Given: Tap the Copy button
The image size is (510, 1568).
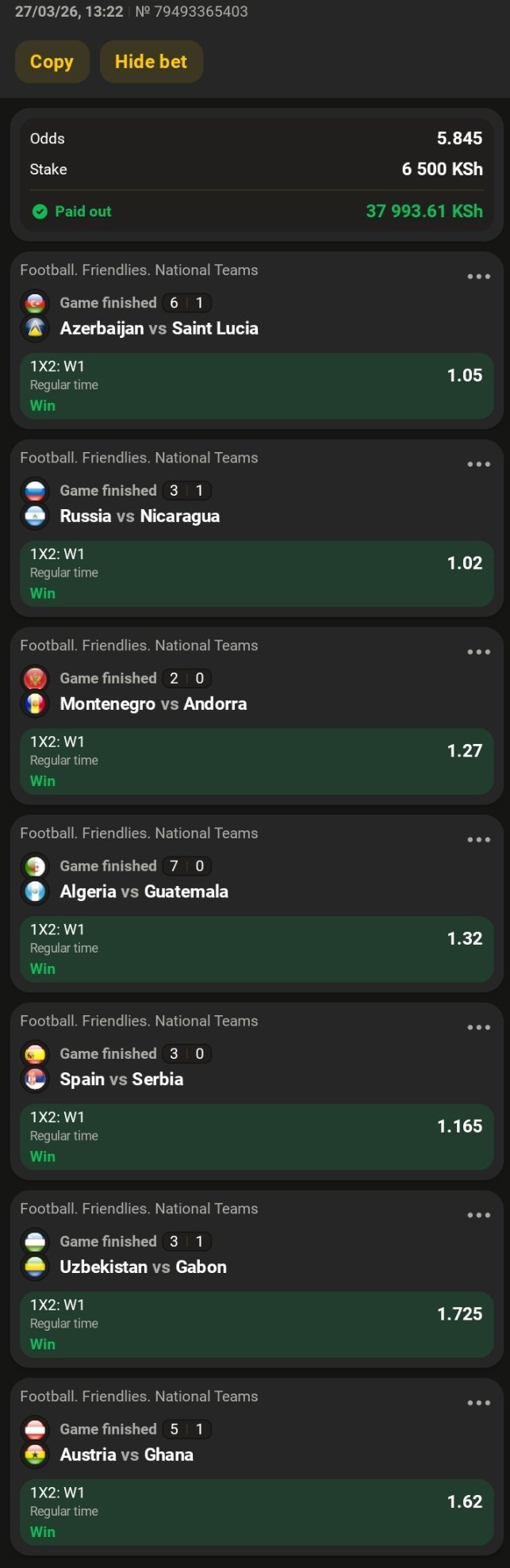Looking at the screenshot, I should point(52,62).
